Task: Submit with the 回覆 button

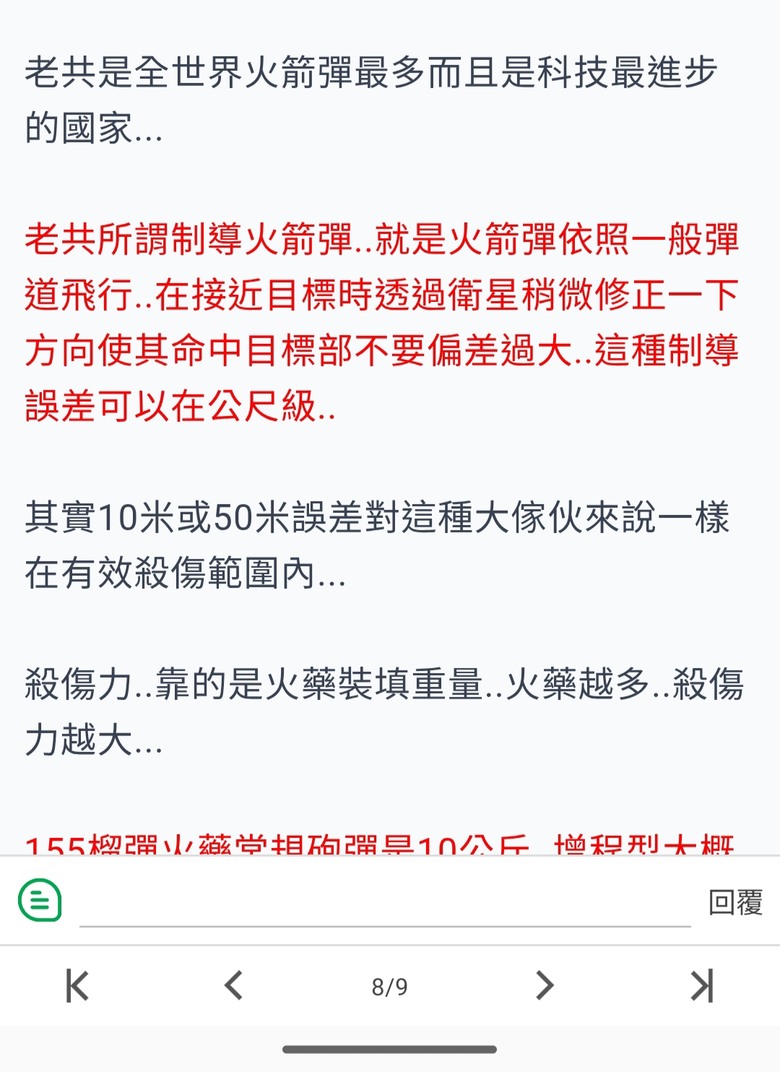Action: (736, 902)
